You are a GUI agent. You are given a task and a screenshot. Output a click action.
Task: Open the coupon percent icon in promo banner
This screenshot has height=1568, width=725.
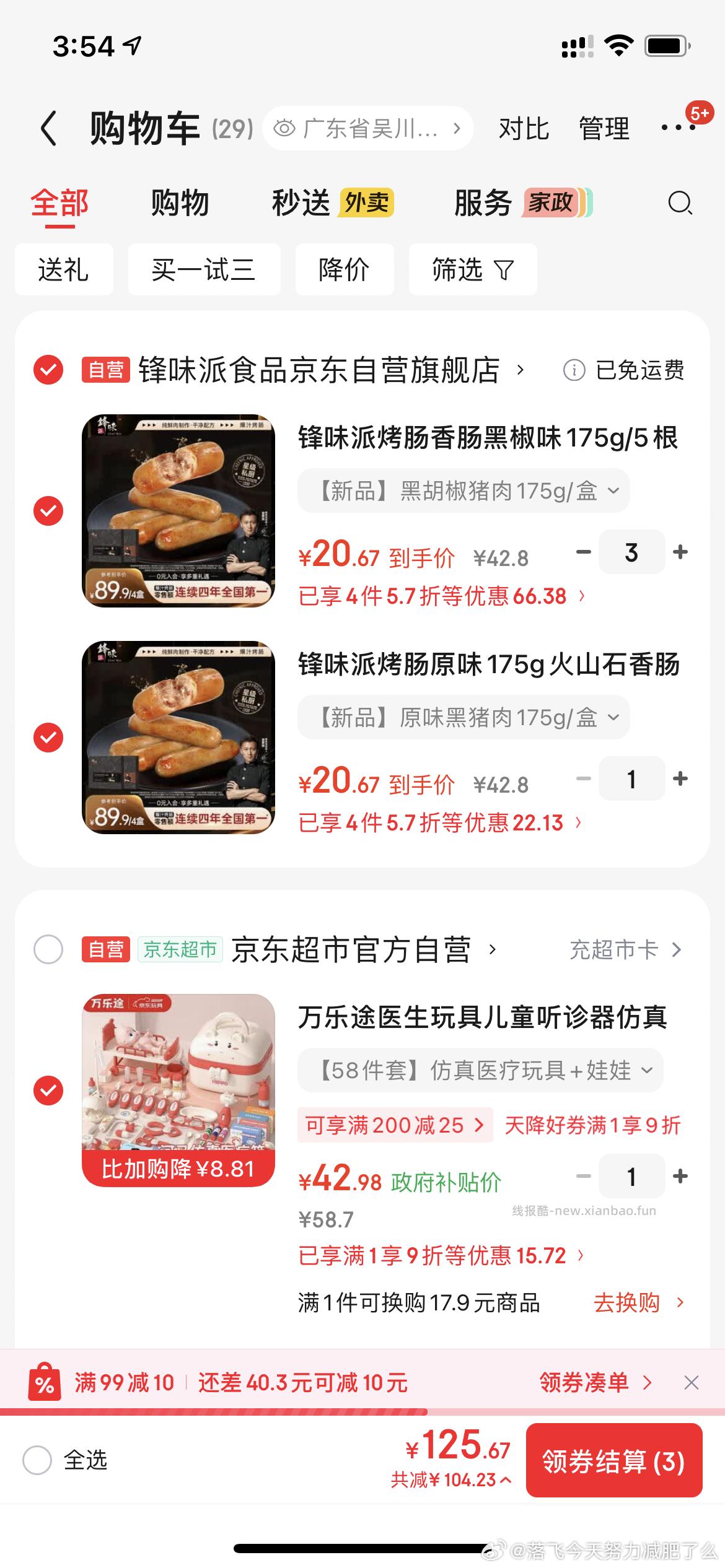43,1383
